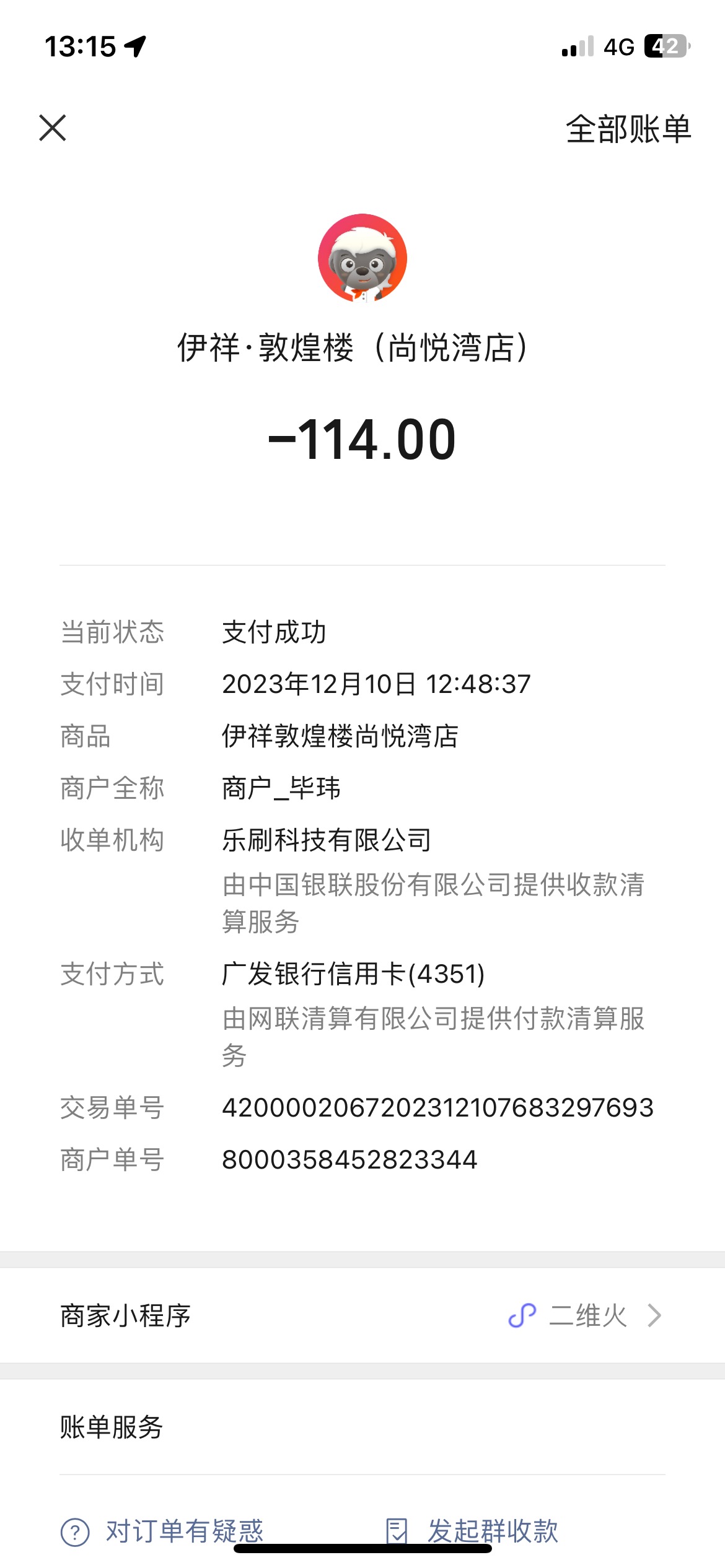Image resolution: width=725 pixels, height=1568 pixels.
Task: Open the 商家小程序 二维火 mini program row
Action: pyautogui.click(x=362, y=1315)
